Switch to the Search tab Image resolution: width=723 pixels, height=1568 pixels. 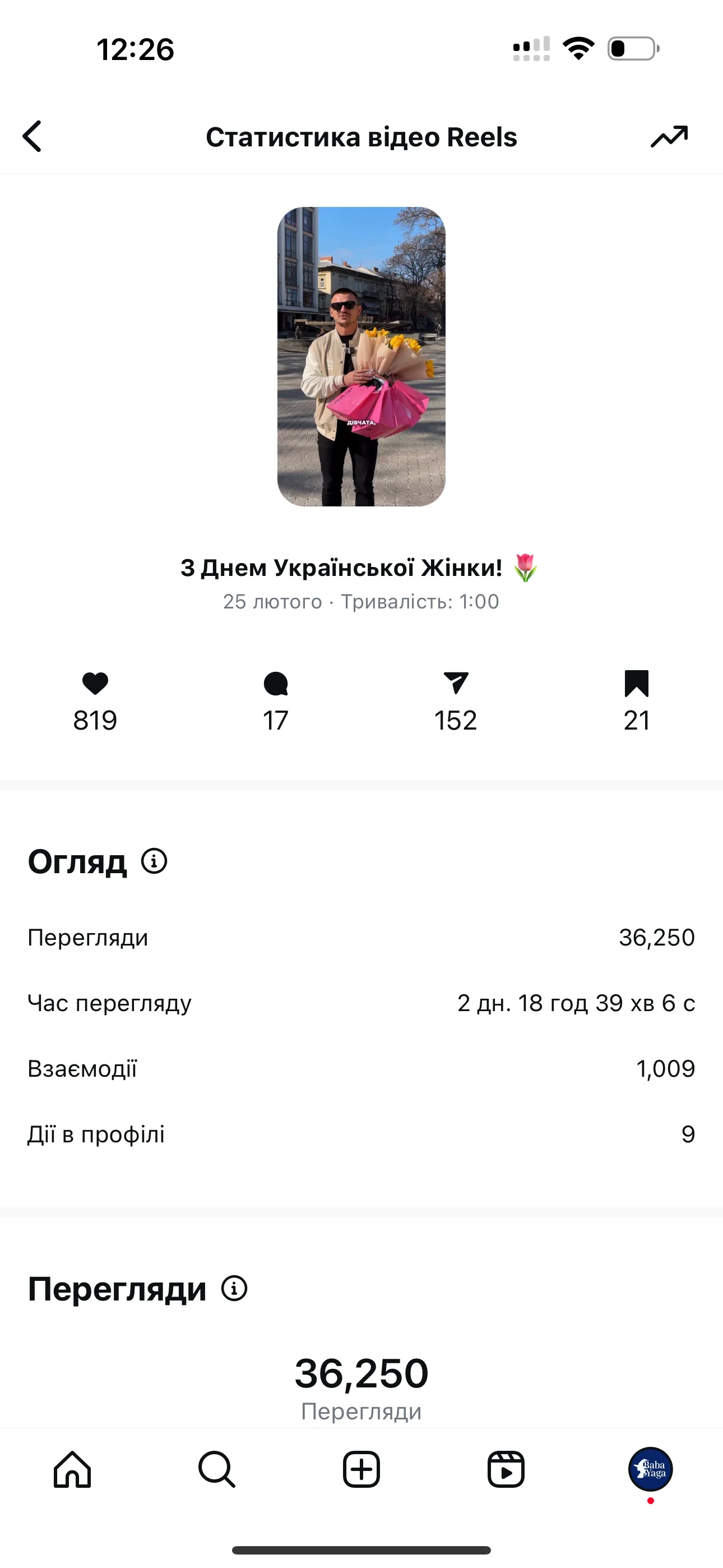tap(217, 1470)
